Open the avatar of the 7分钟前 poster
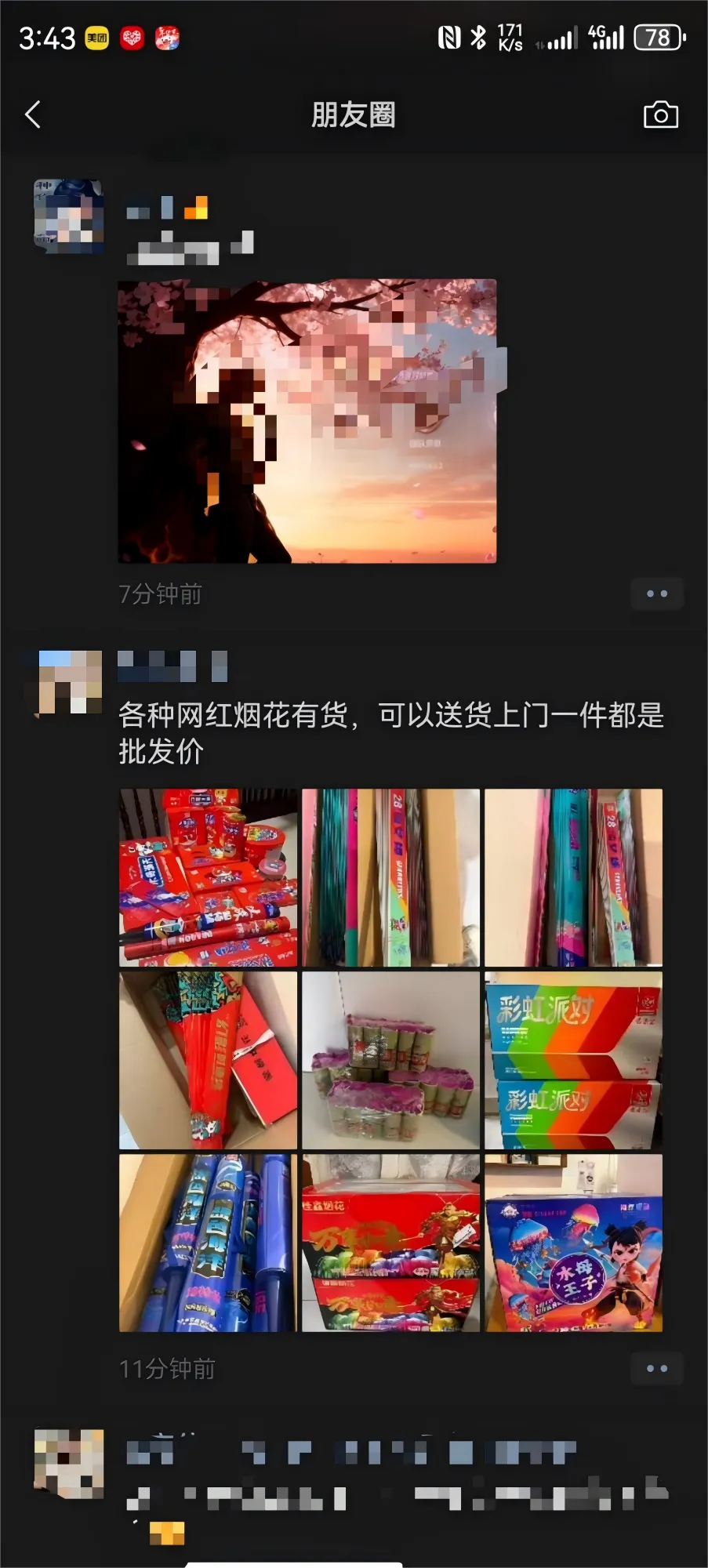The image size is (708, 1568). pos(69,216)
